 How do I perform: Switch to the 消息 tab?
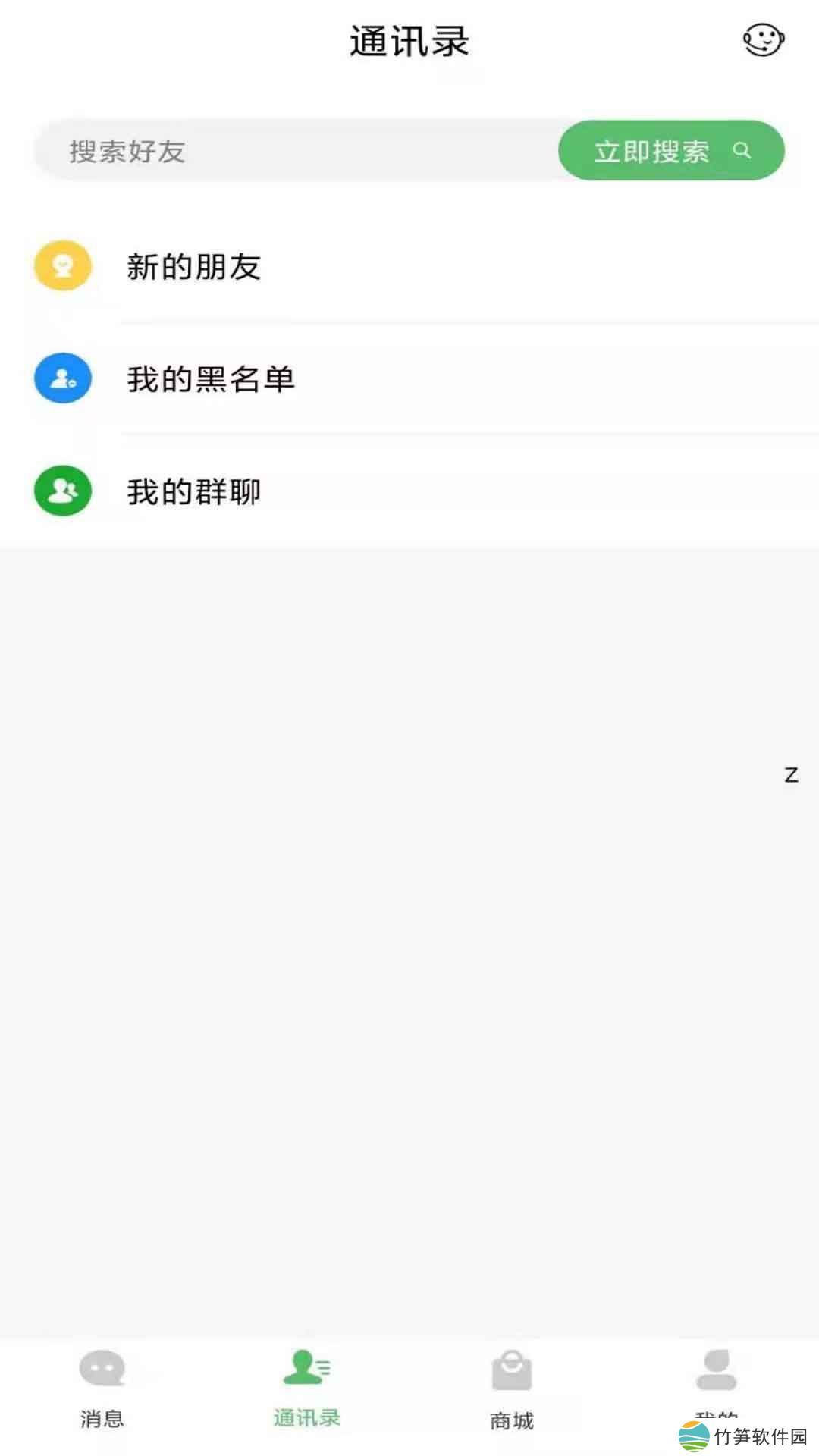tap(102, 1388)
